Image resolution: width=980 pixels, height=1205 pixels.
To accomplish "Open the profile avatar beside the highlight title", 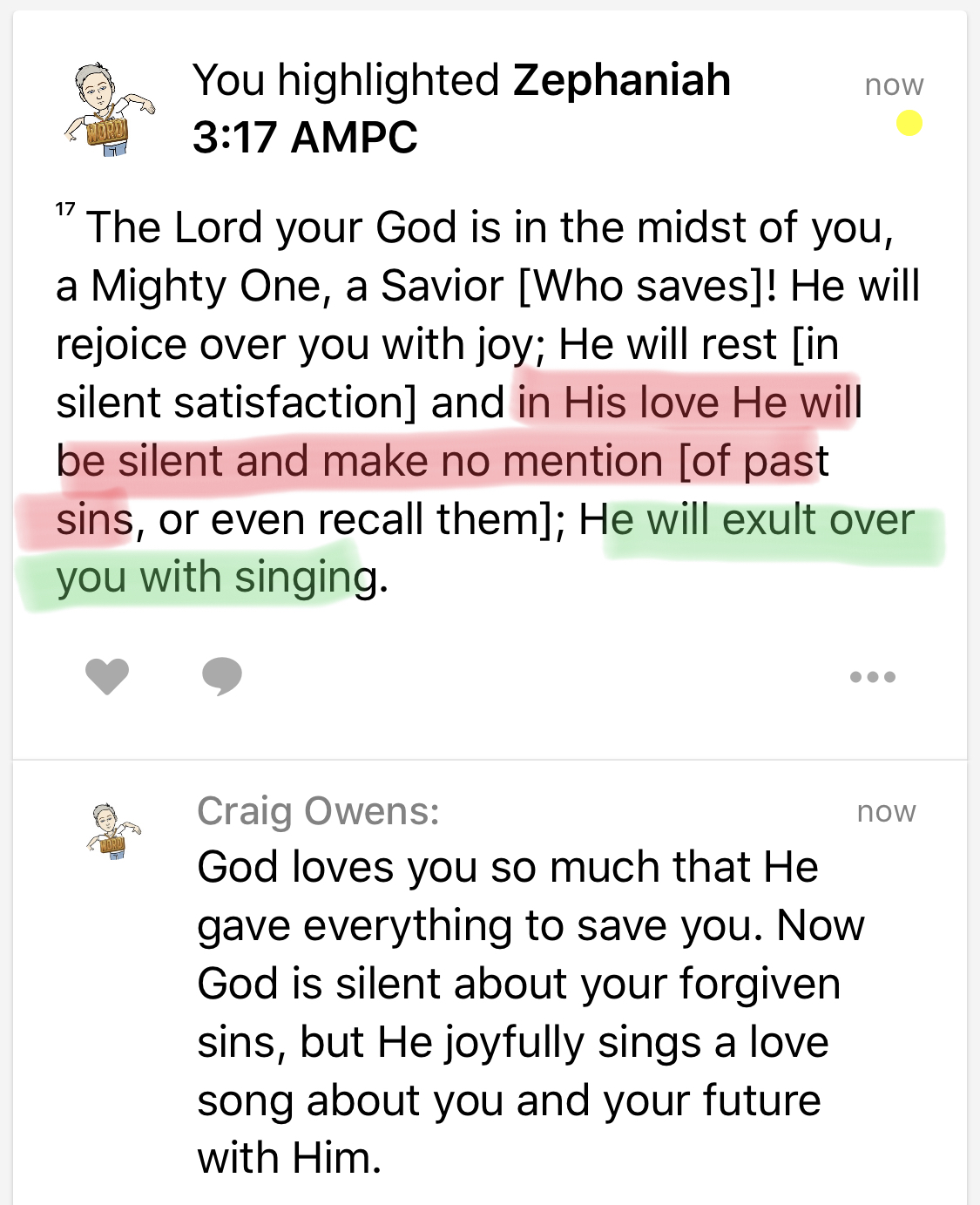I will tap(108, 110).
